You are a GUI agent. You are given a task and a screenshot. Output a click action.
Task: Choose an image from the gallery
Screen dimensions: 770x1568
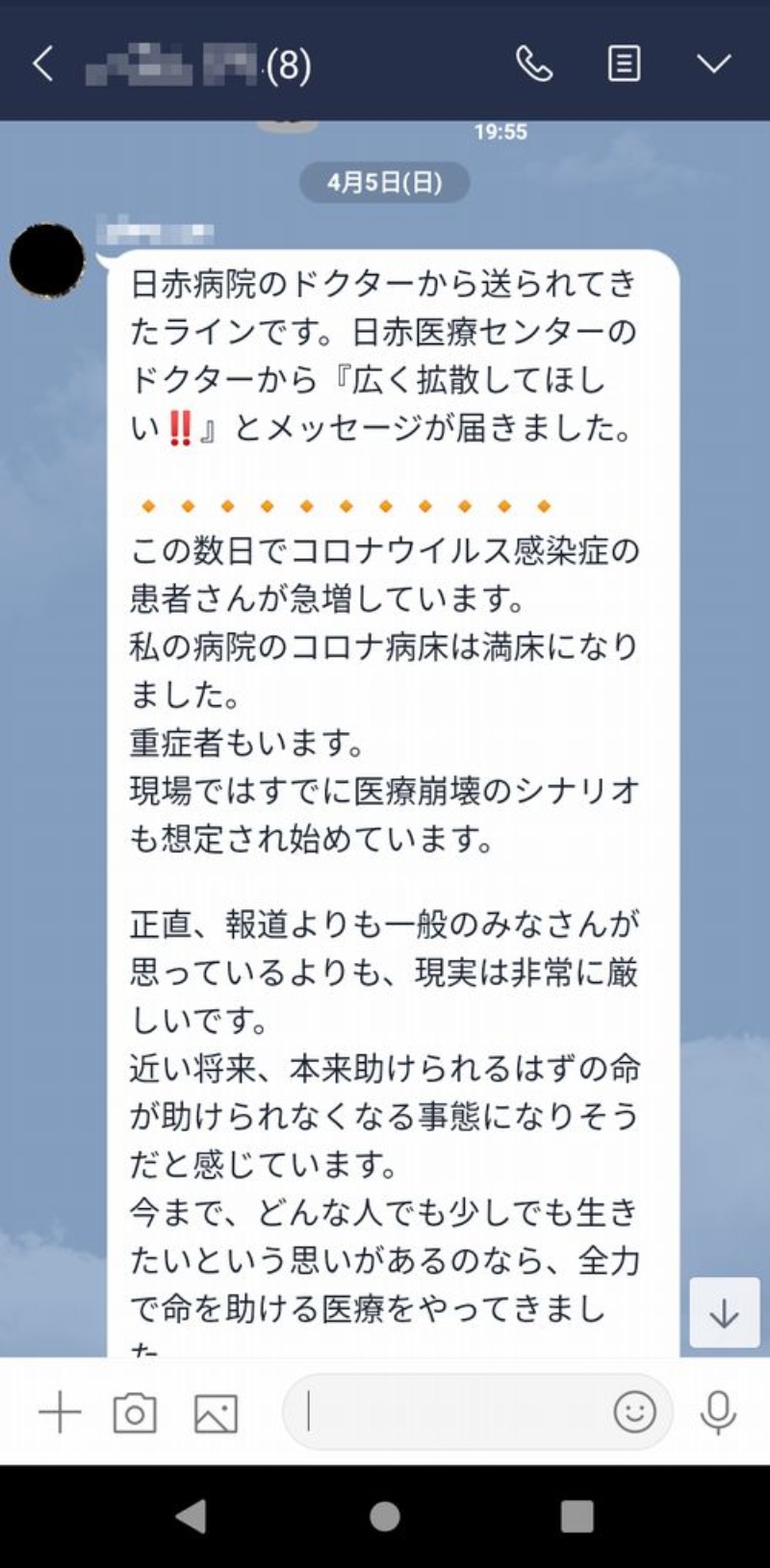coord(216,1413)
